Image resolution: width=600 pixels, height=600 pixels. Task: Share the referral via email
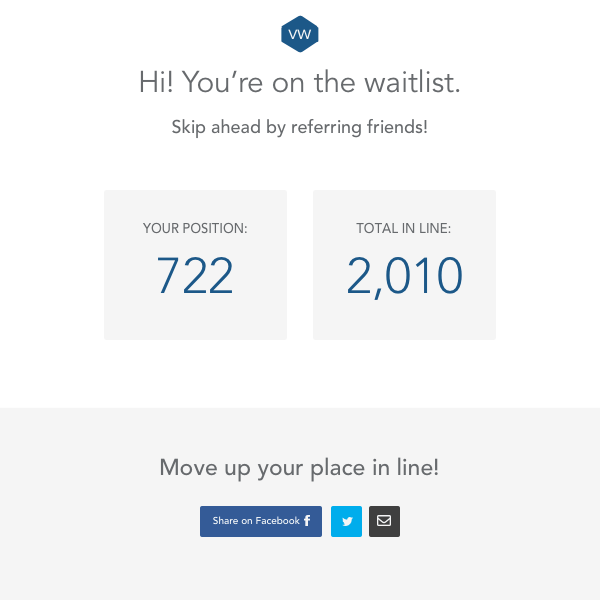[384, 521]
